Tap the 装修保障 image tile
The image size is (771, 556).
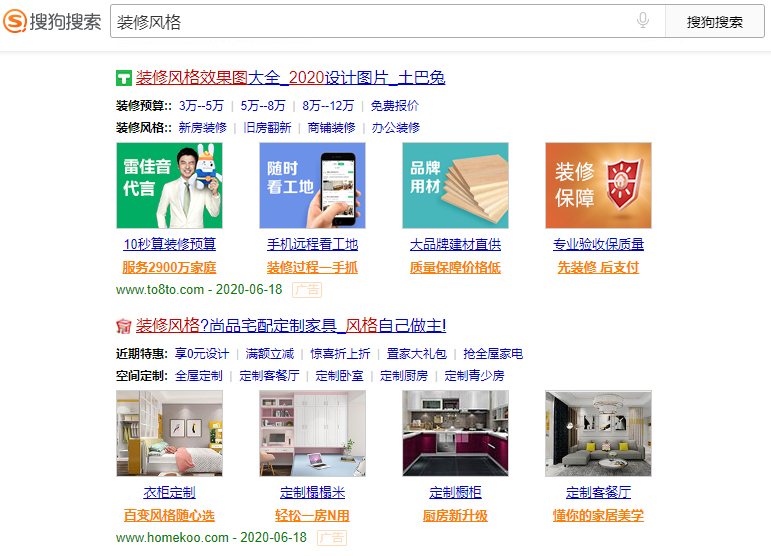[598, 185]
